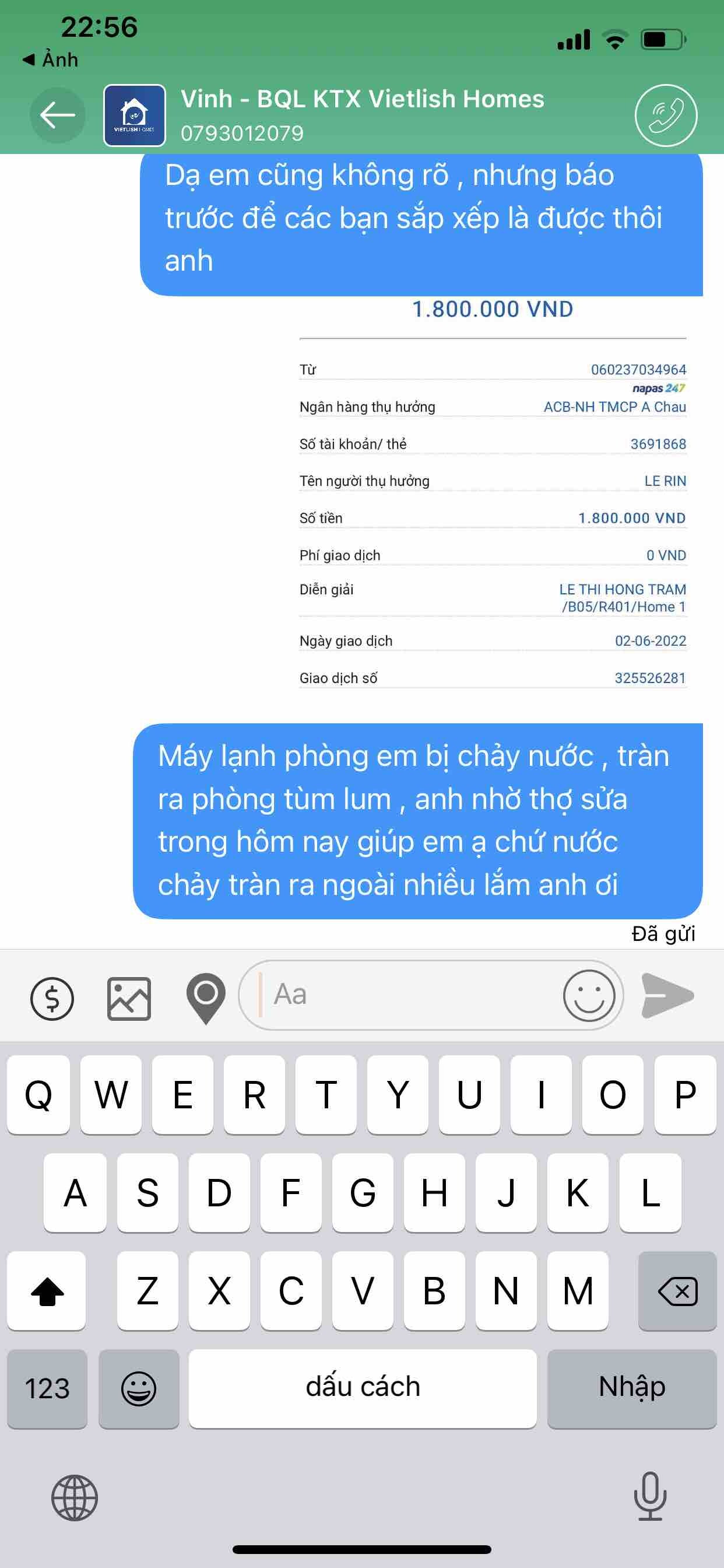Tap the dấu cách space bar
Screen dimensions: 724x1568
coord(363,1387)
